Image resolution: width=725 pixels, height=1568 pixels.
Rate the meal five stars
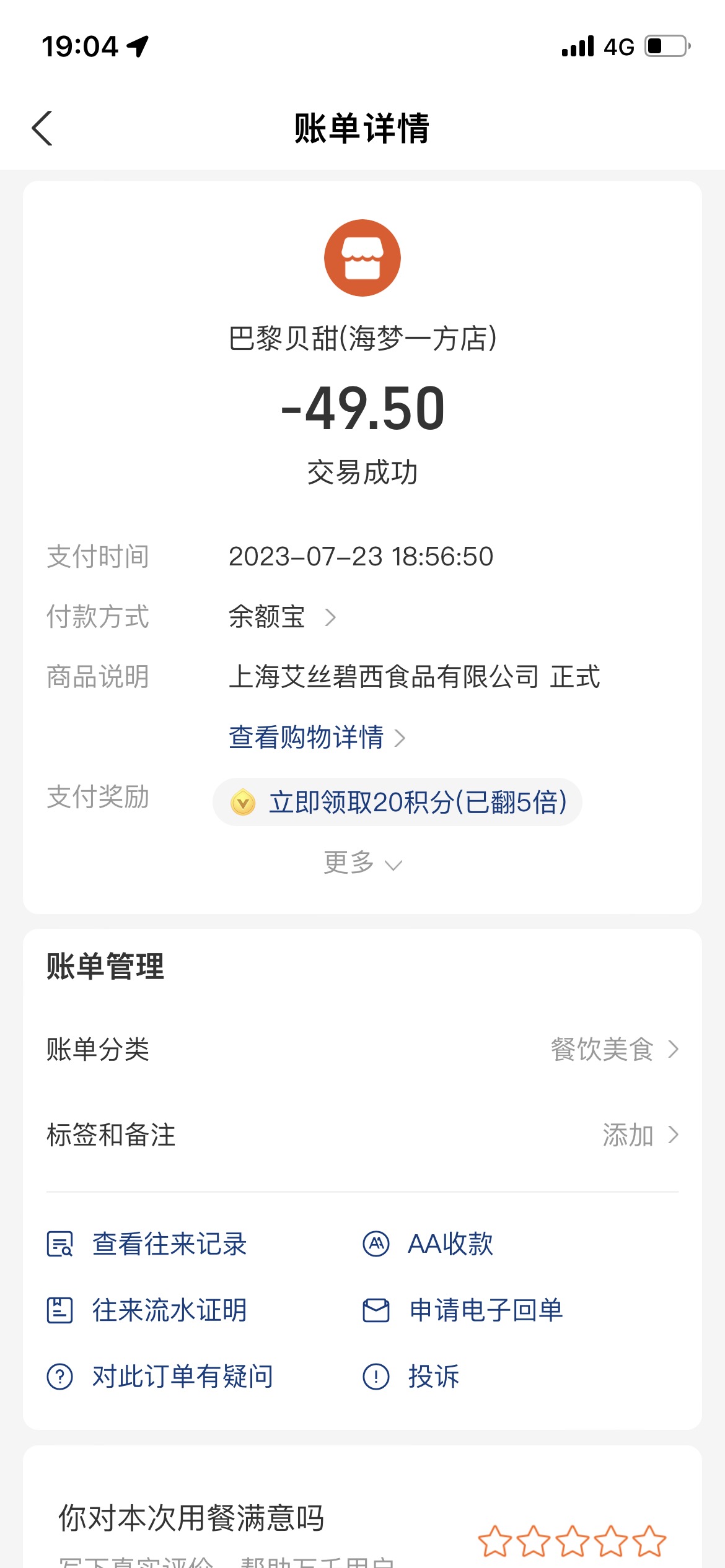pyautogui.click(x=649, y=1541)
